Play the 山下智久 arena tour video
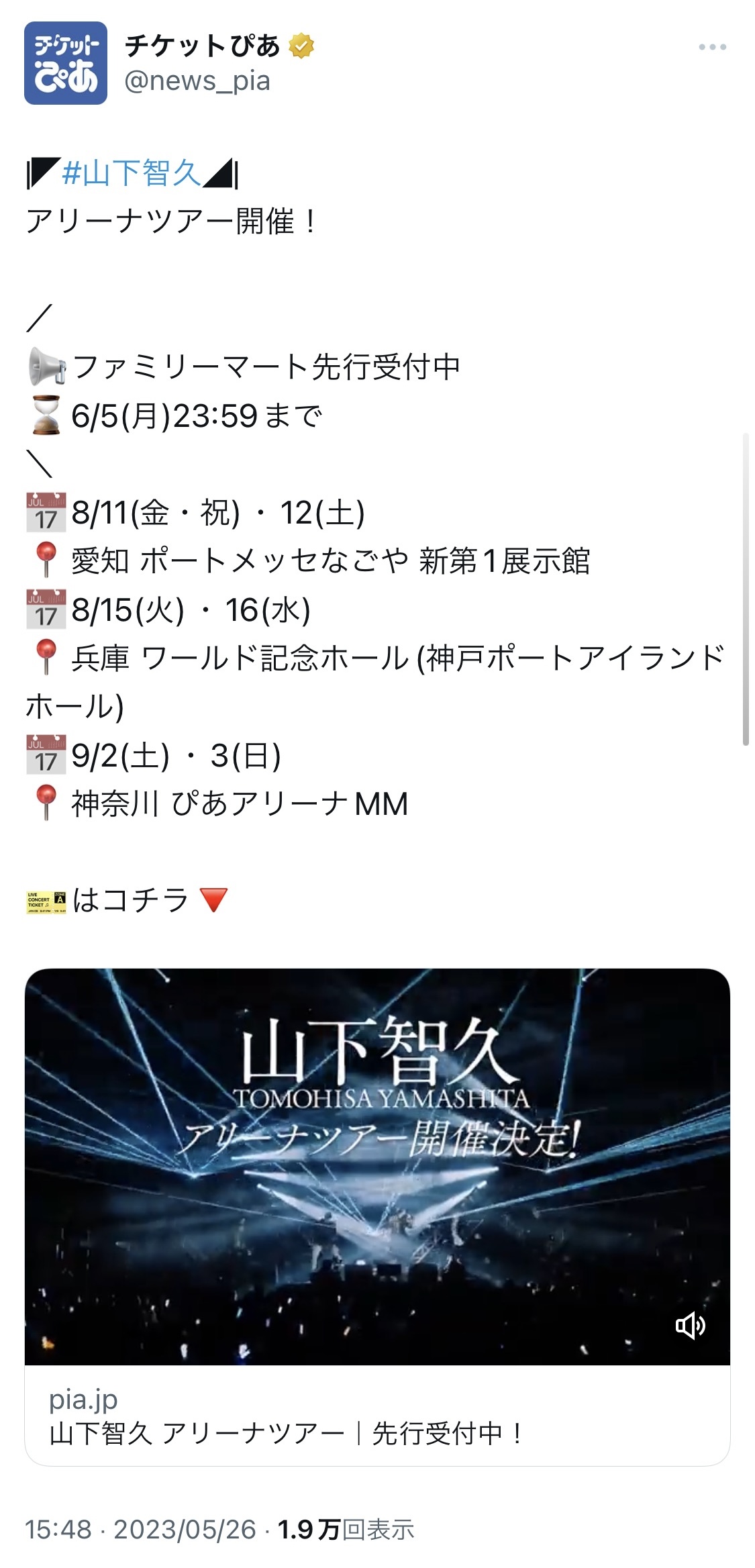This screenshot has height=1568, width=755. point(377,1167)
